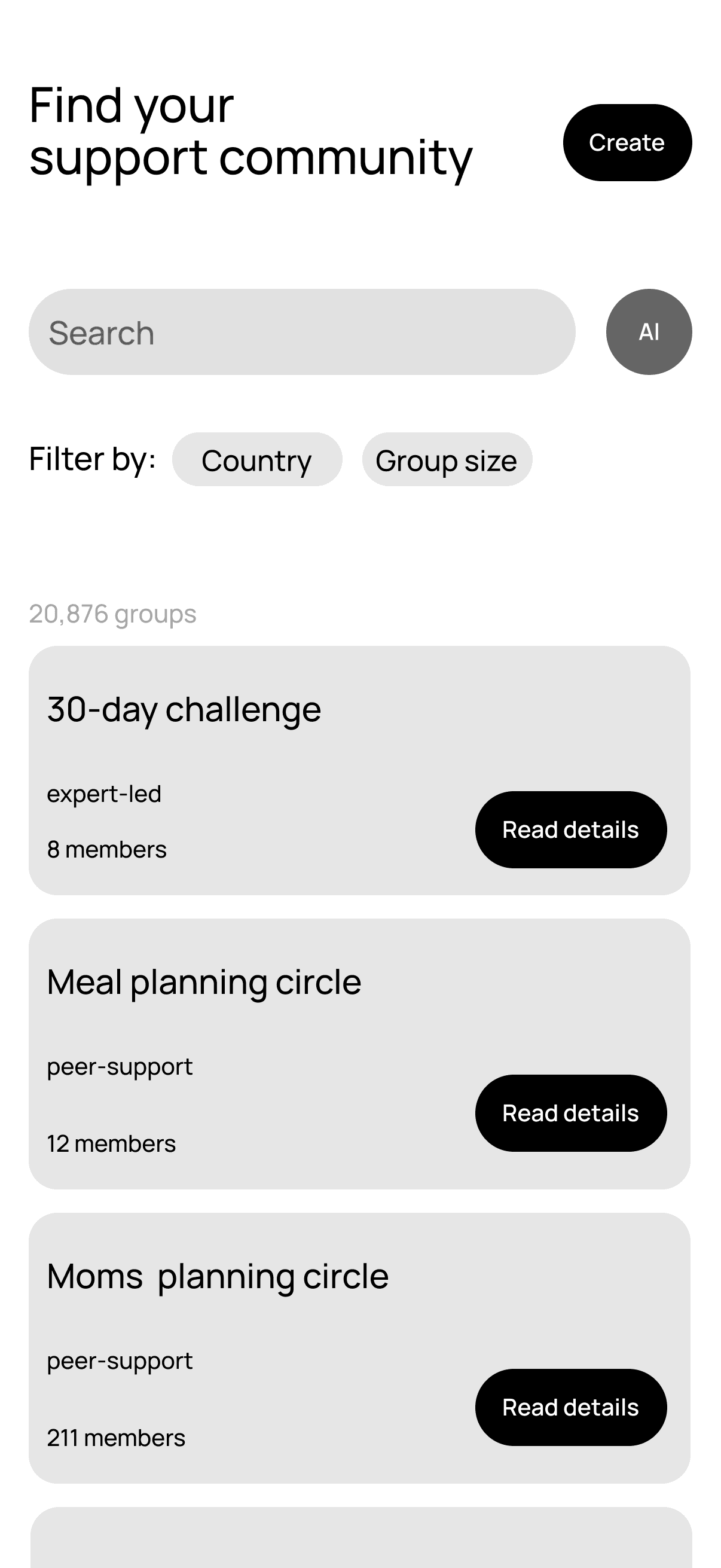This screenshot has width=721, height=1568.
Task: Focus the Search field
Action: pyautogui.click(x=302, y=332)
